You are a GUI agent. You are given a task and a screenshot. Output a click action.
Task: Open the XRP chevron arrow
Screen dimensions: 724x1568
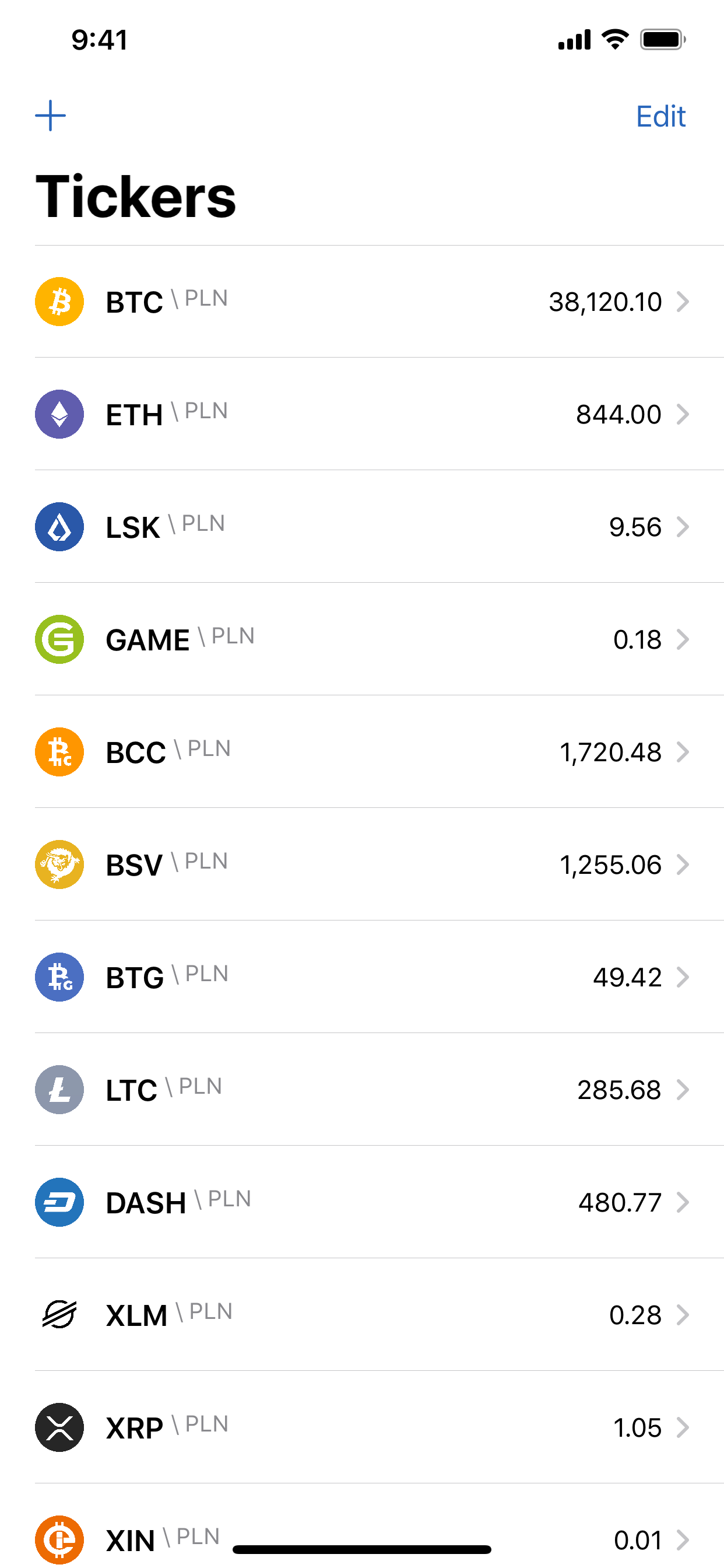click(684, 1427)
